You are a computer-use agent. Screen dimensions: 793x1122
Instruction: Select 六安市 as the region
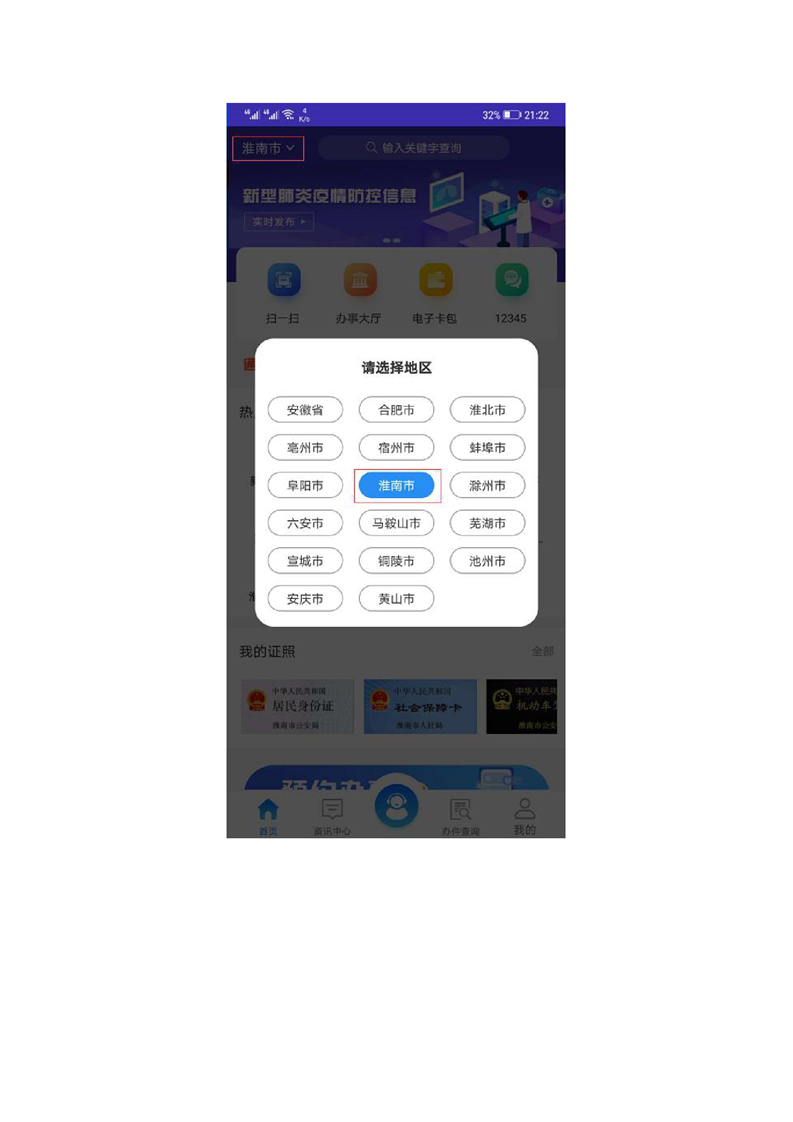tap(305, 523)
